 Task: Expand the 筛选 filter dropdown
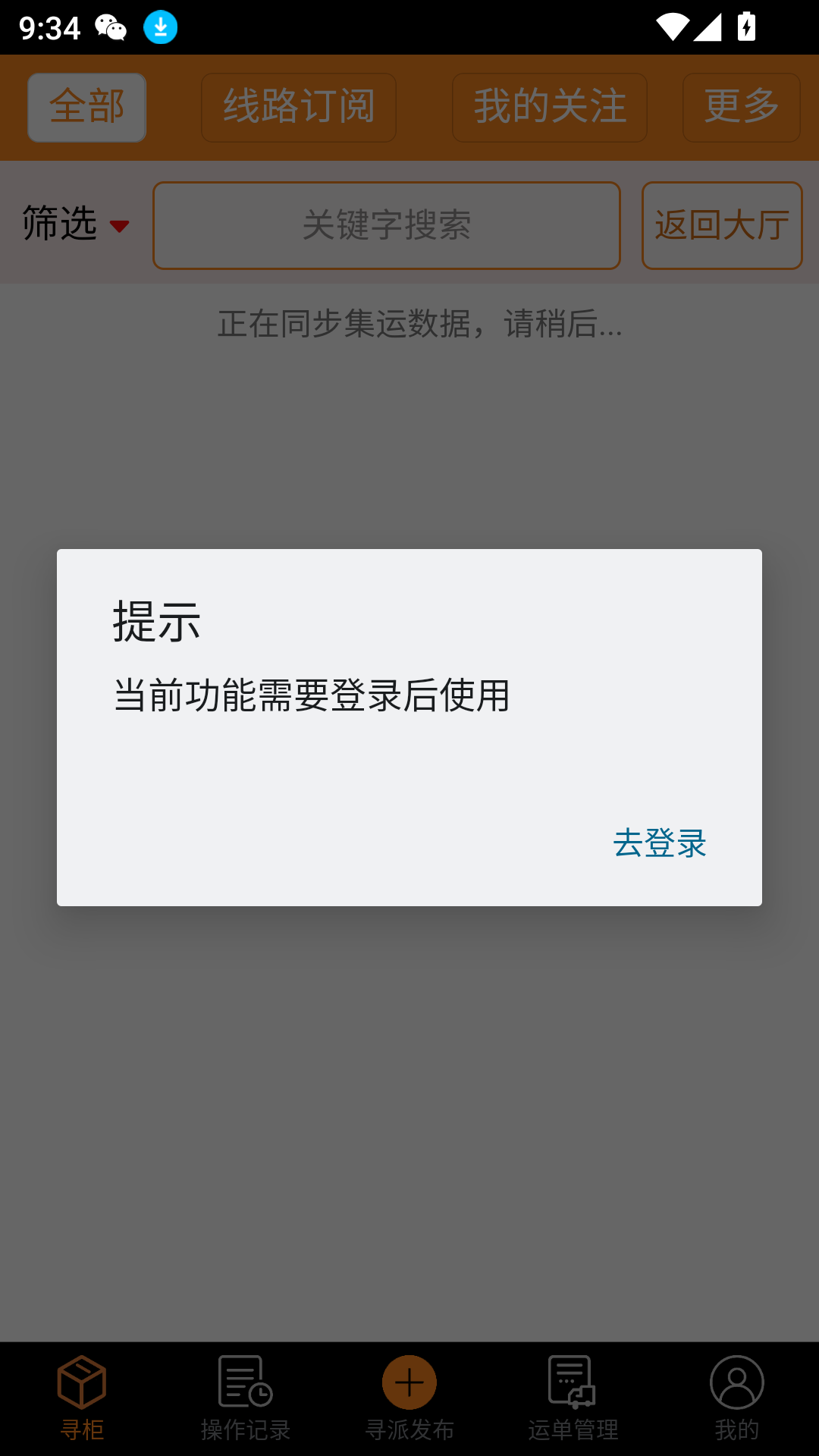[x=75, y=224]
